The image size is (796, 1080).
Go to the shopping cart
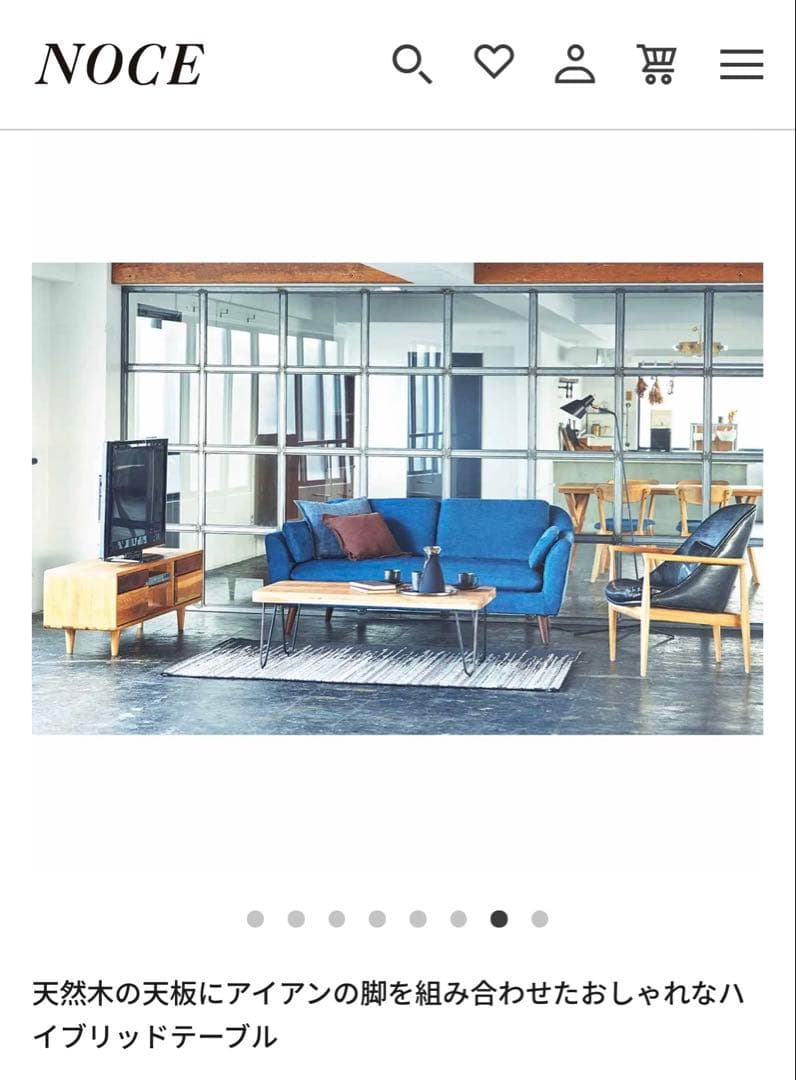pyautogui.click(x=657, y=64)
